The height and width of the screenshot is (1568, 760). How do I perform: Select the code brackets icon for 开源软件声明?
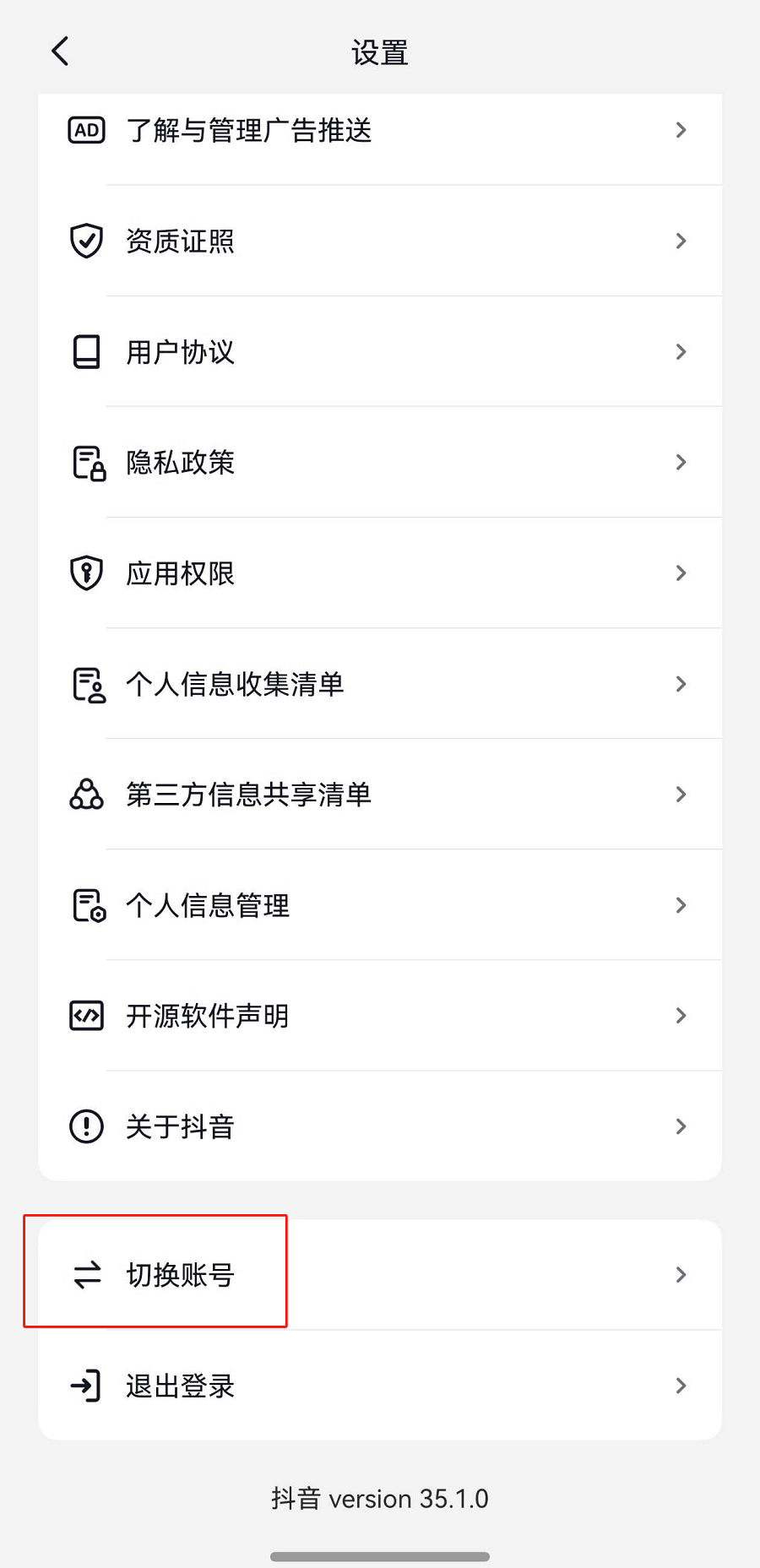(85, 1016)
